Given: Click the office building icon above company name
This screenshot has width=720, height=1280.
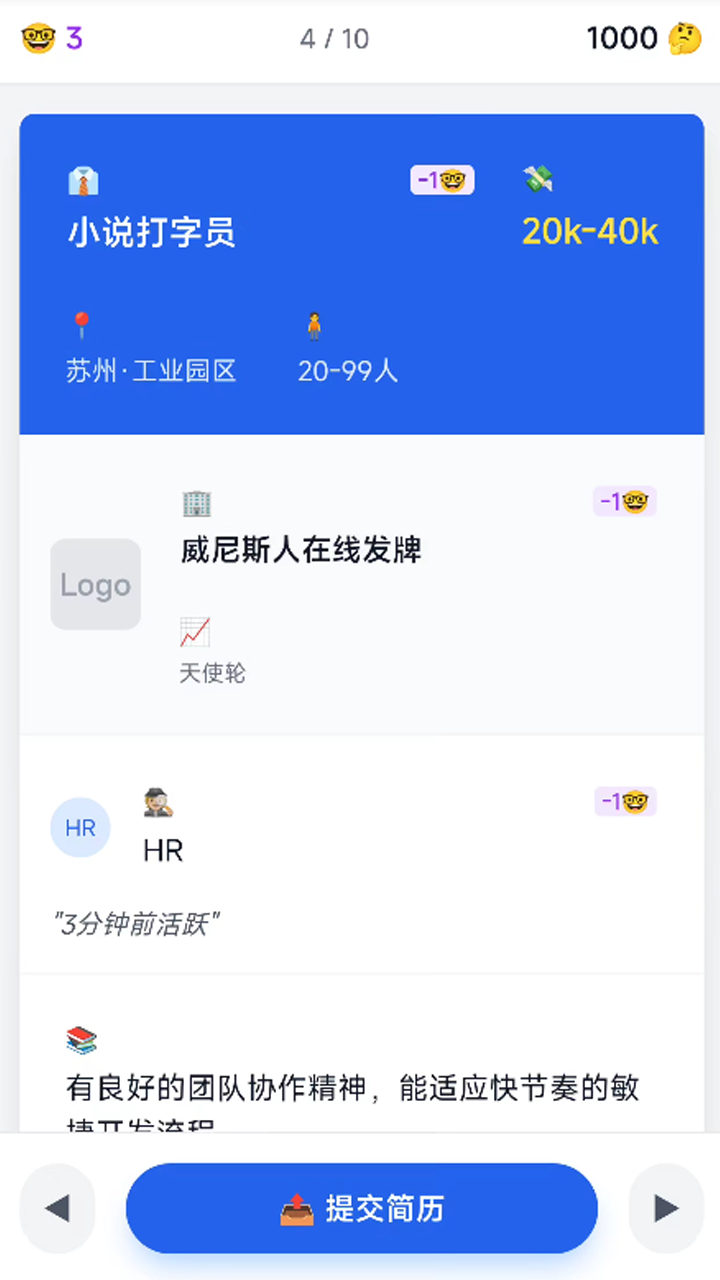Looking at the screenshot, I should tap(197, 503).
